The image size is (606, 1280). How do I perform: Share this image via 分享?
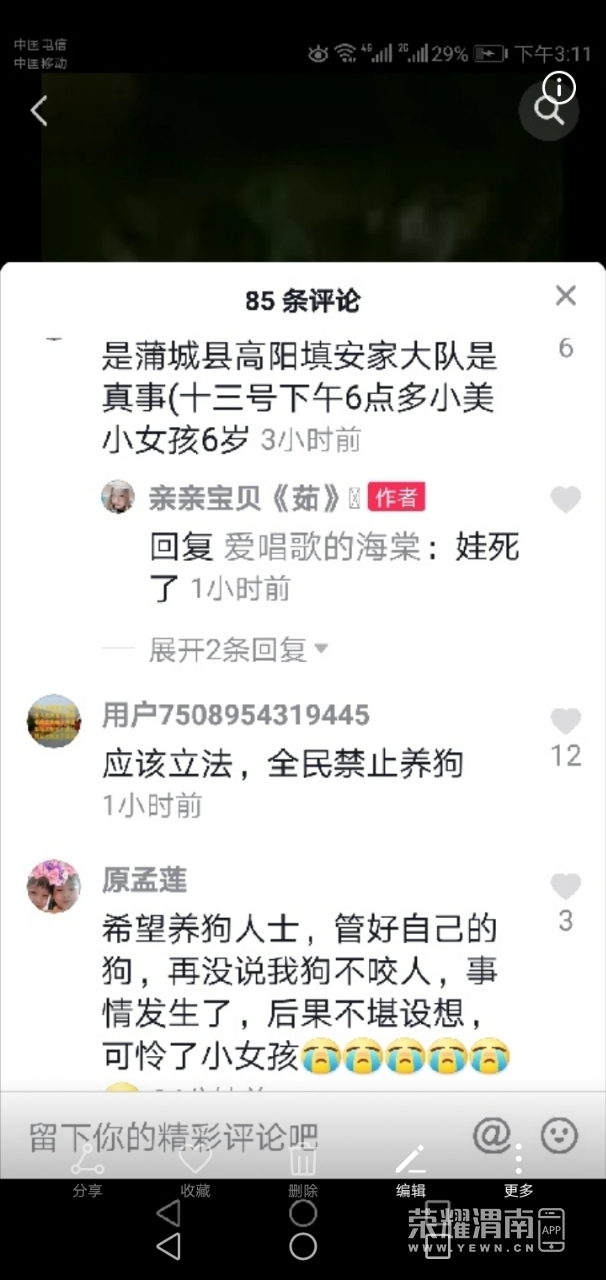point(87,1170)
